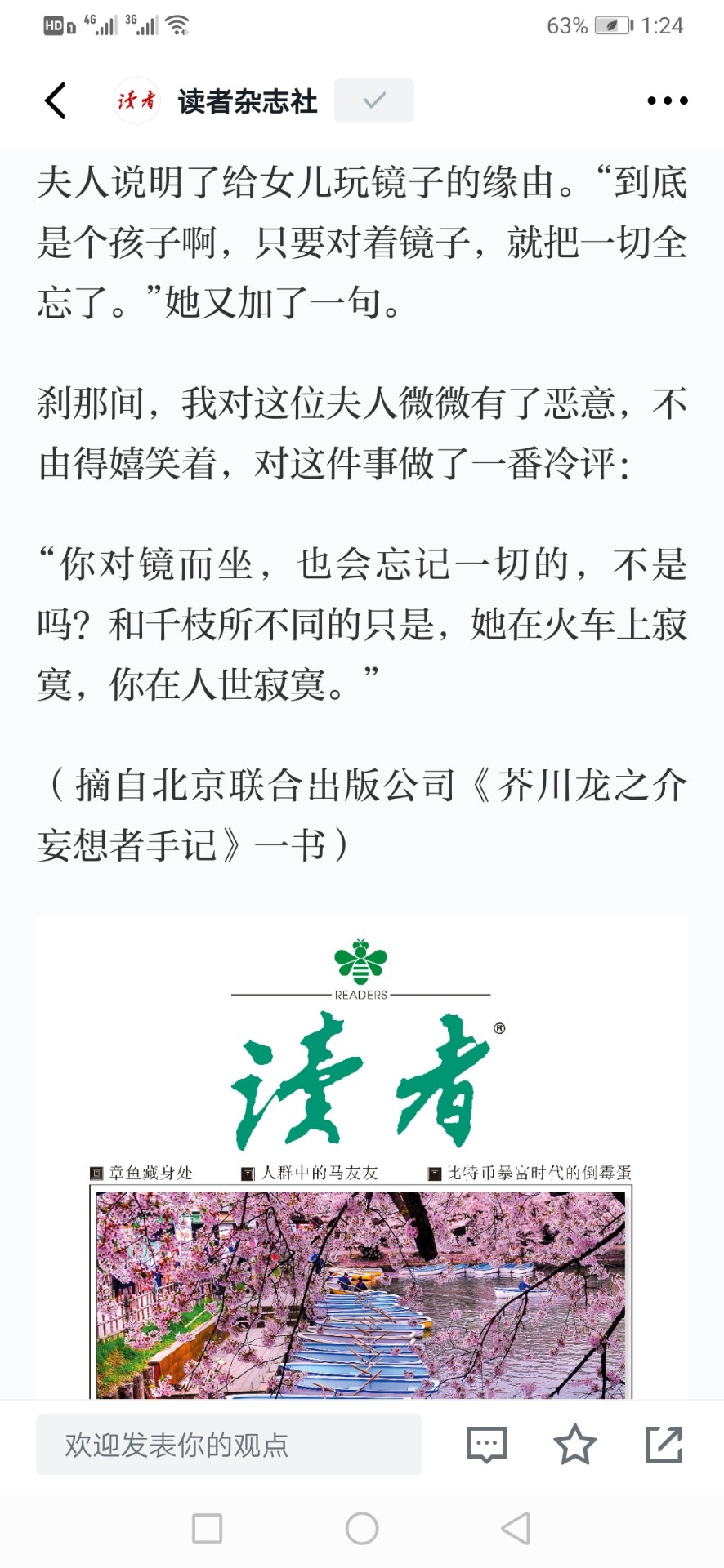The image size is (724, 1568).
Task: Go to the system home screen
Action: pos(362,1528)
